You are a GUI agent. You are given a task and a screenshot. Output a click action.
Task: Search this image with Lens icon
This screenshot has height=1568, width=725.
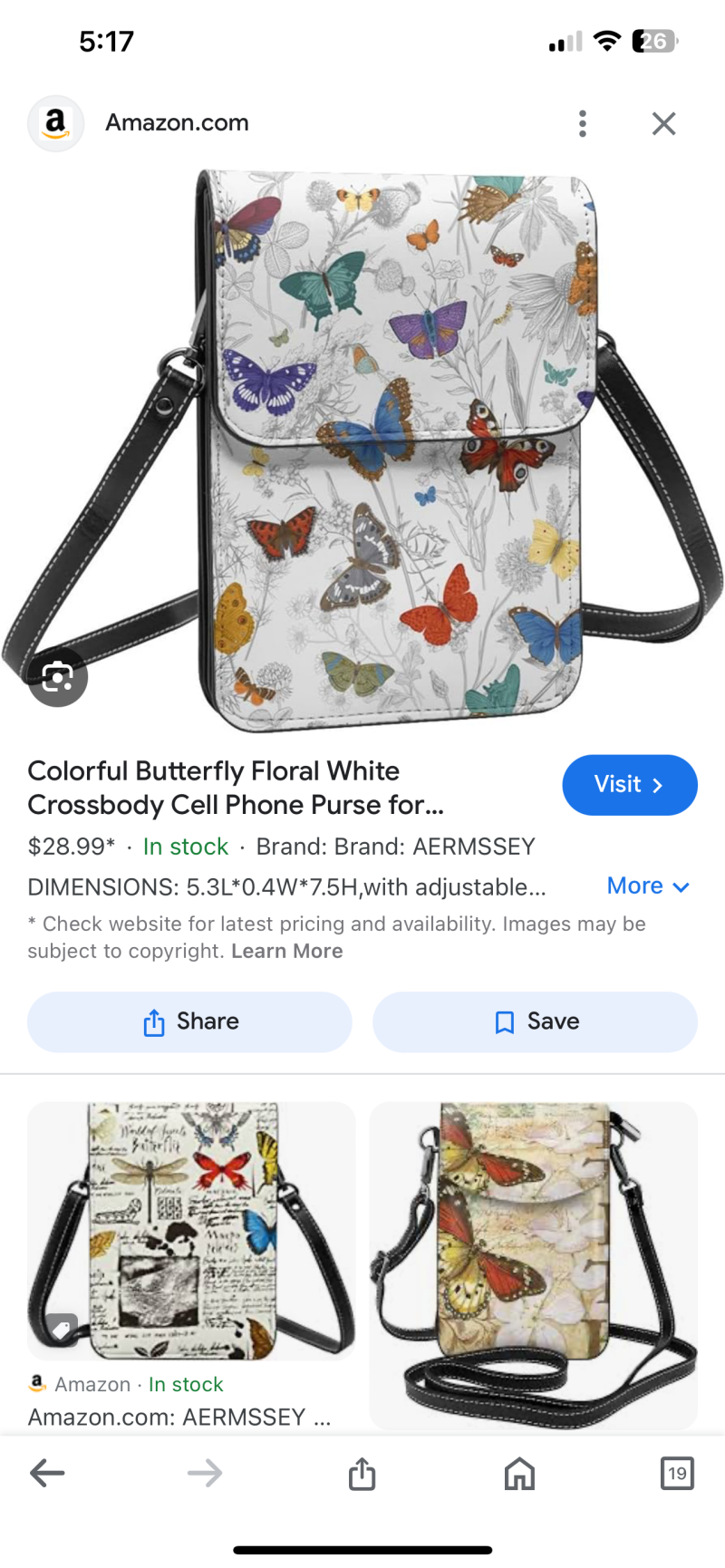[58, 676]
